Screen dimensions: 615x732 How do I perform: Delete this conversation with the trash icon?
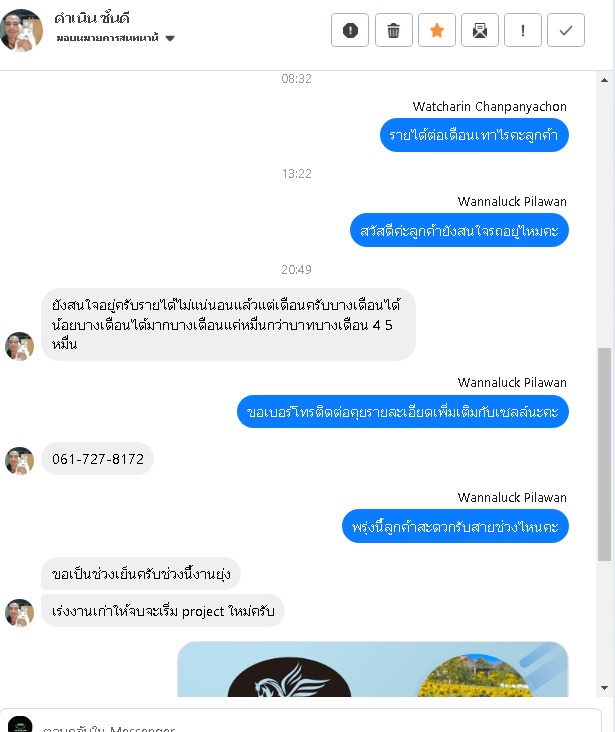point(393,30)
